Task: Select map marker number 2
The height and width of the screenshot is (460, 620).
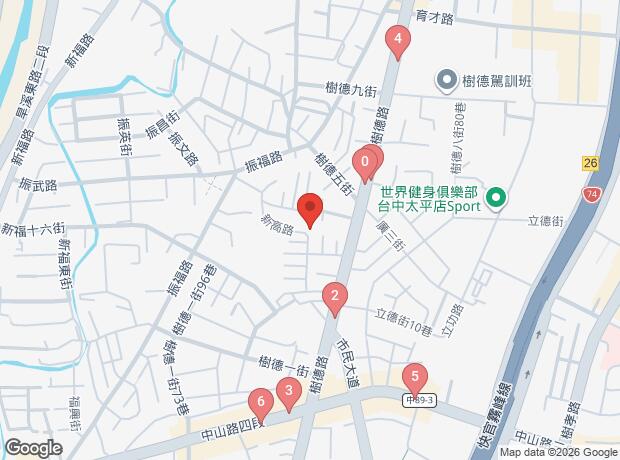Action: point(334,295)
